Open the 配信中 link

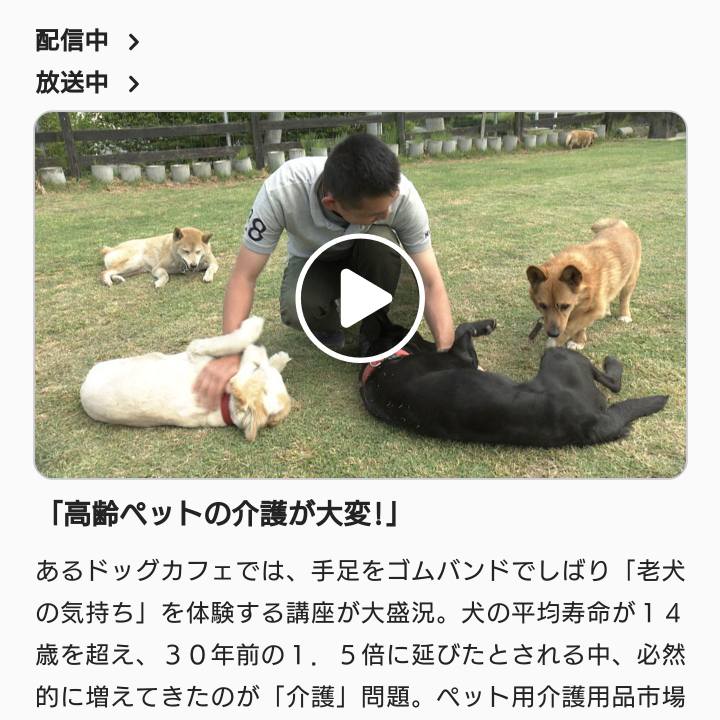pyautogui.click(x=86, y=41)
